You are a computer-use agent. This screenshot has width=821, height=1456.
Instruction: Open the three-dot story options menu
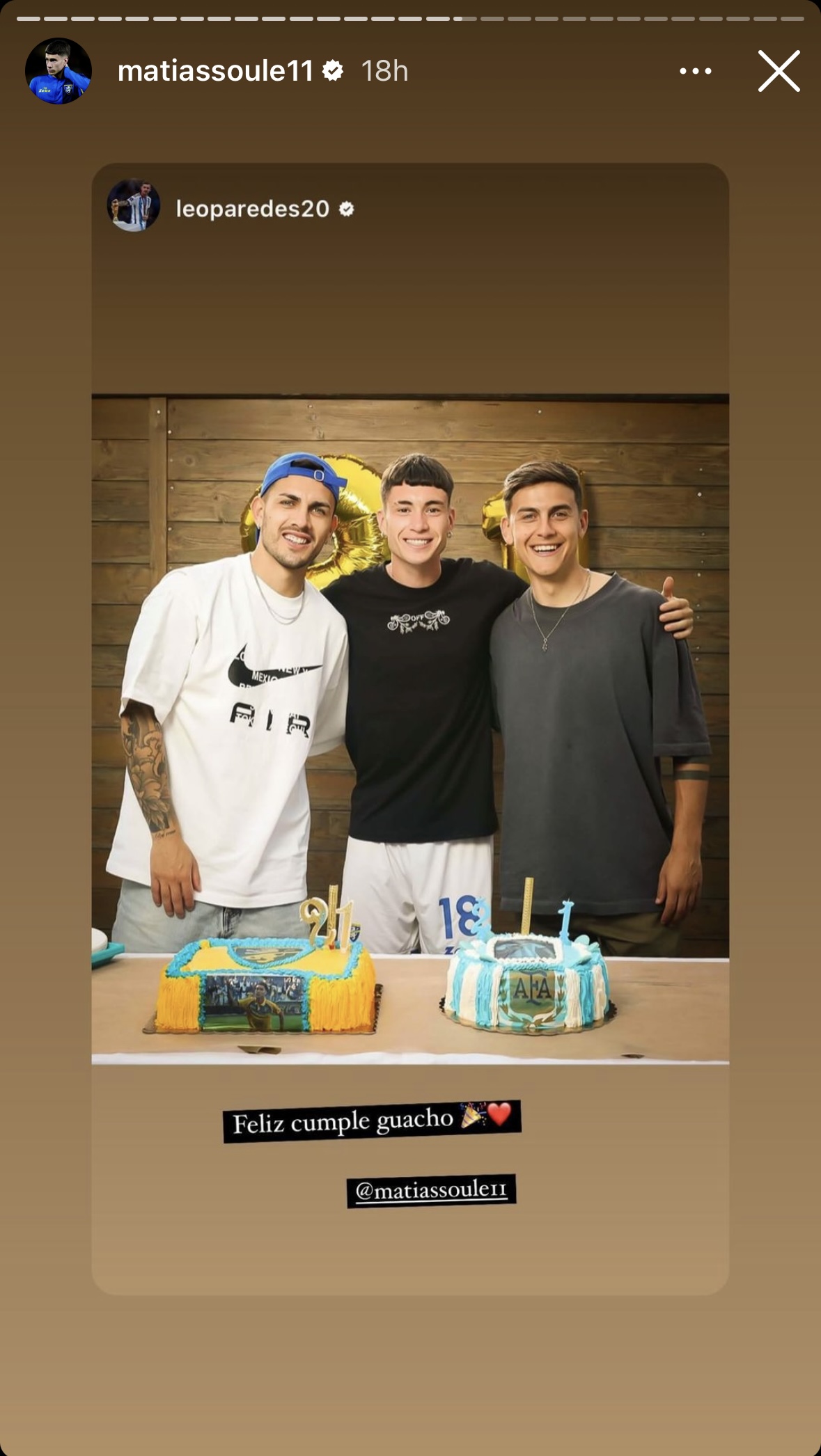coord(695,71)
